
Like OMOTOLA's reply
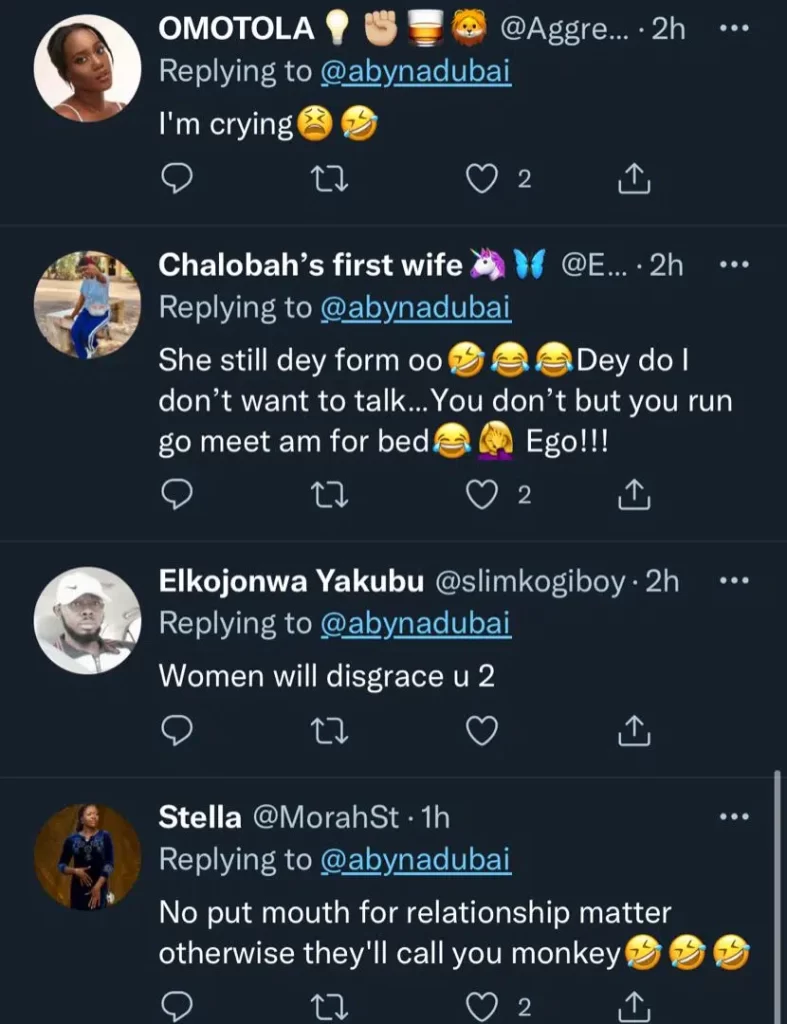tap(483, 179)
